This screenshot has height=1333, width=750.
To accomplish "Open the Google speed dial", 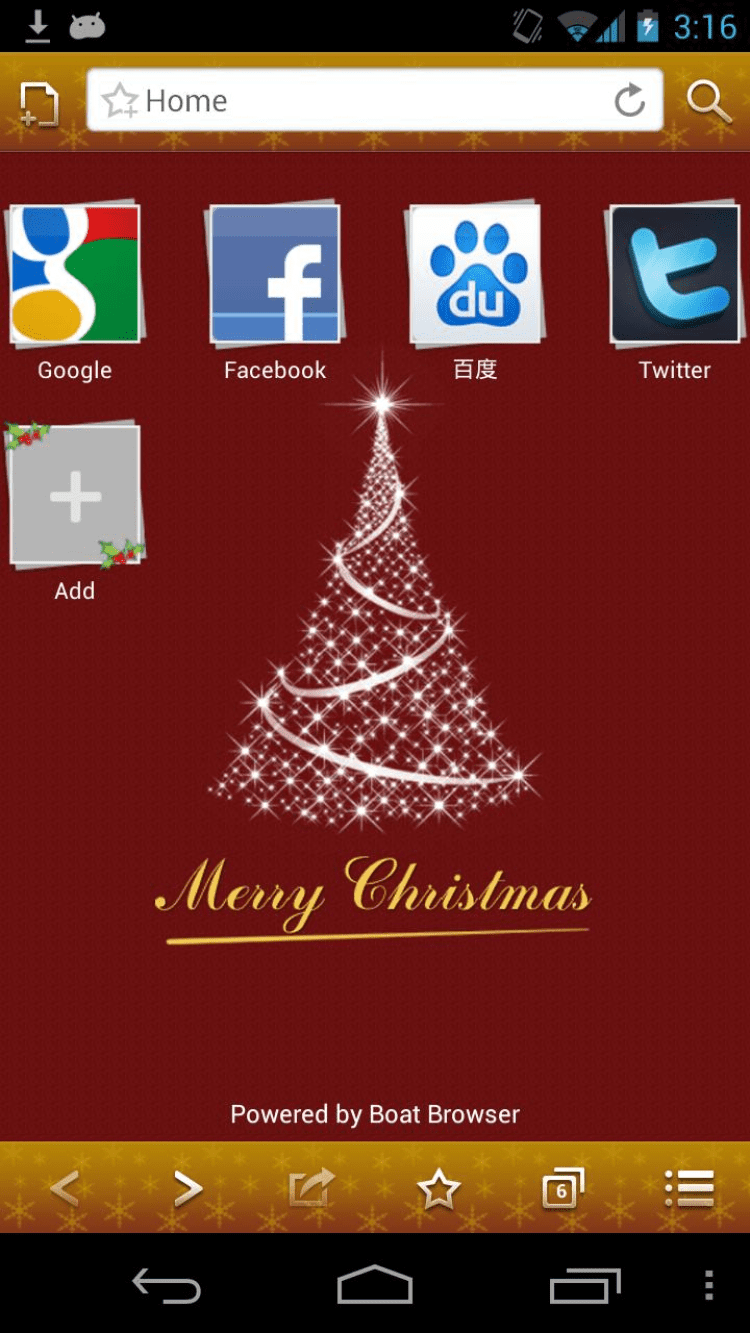I will coord(75,277).
